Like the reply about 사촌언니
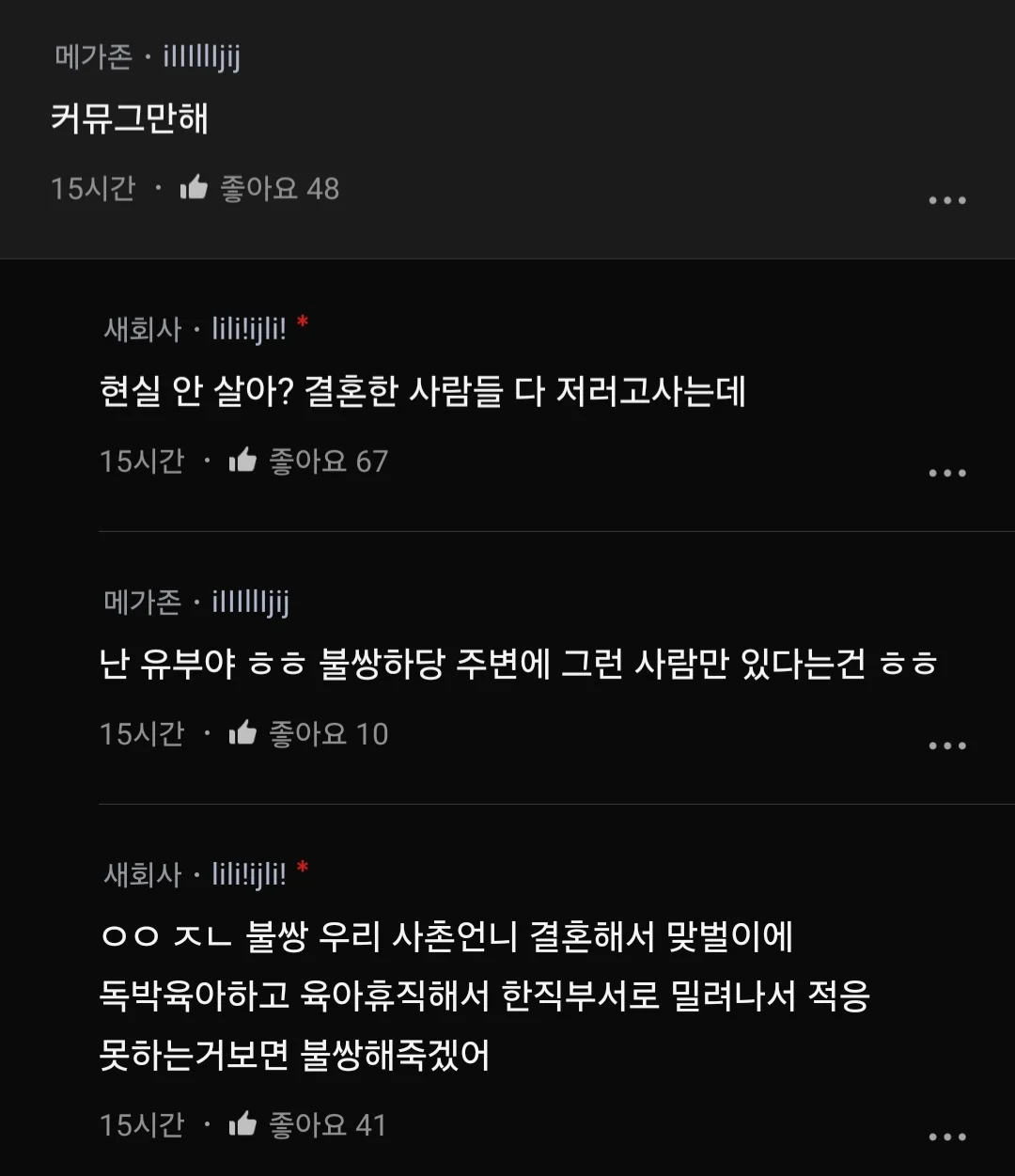The height and width of the screenshot is (1176, 1015). click(x=243, y=1124)
